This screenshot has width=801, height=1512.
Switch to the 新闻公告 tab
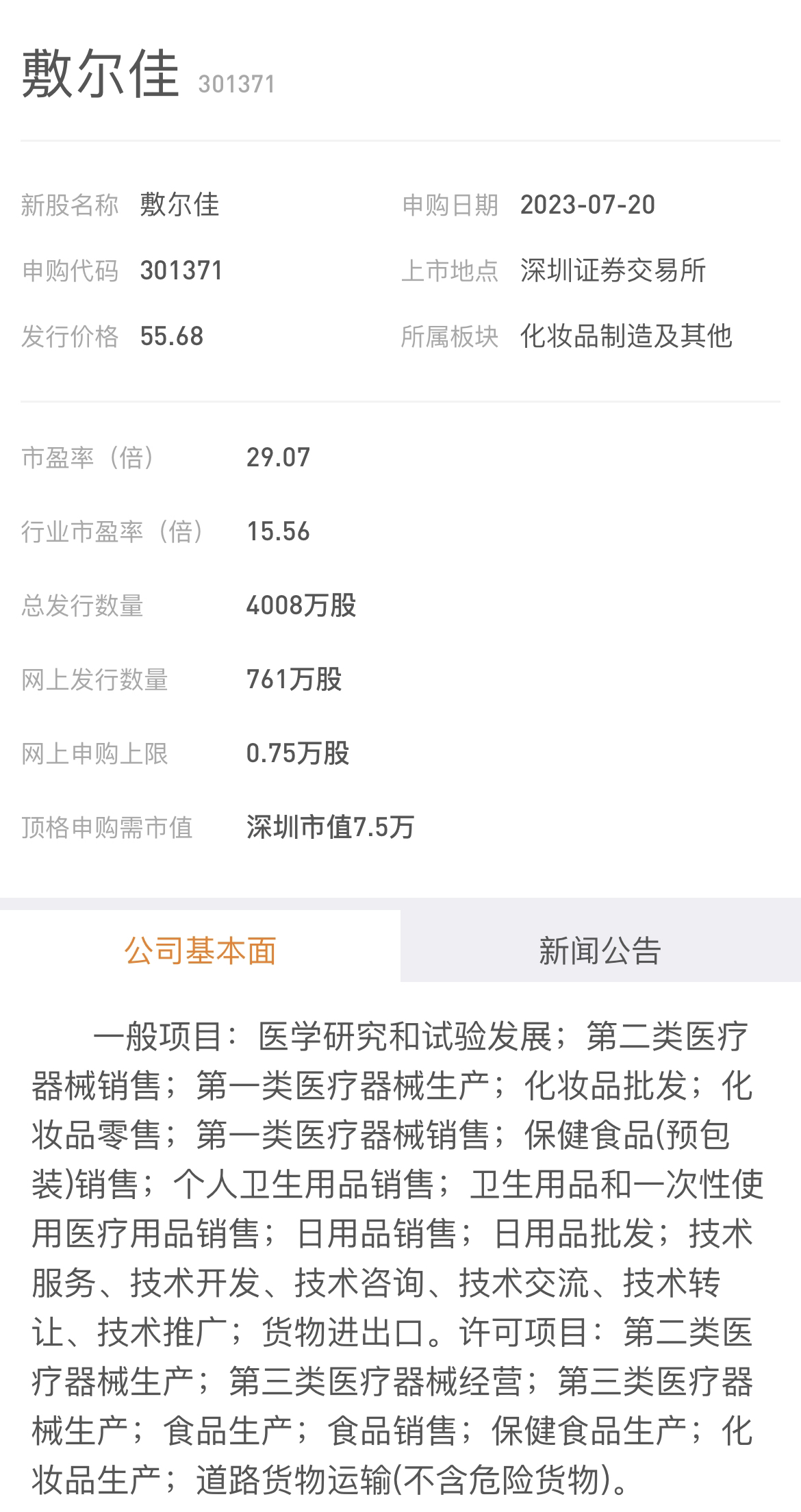[600, 950]
